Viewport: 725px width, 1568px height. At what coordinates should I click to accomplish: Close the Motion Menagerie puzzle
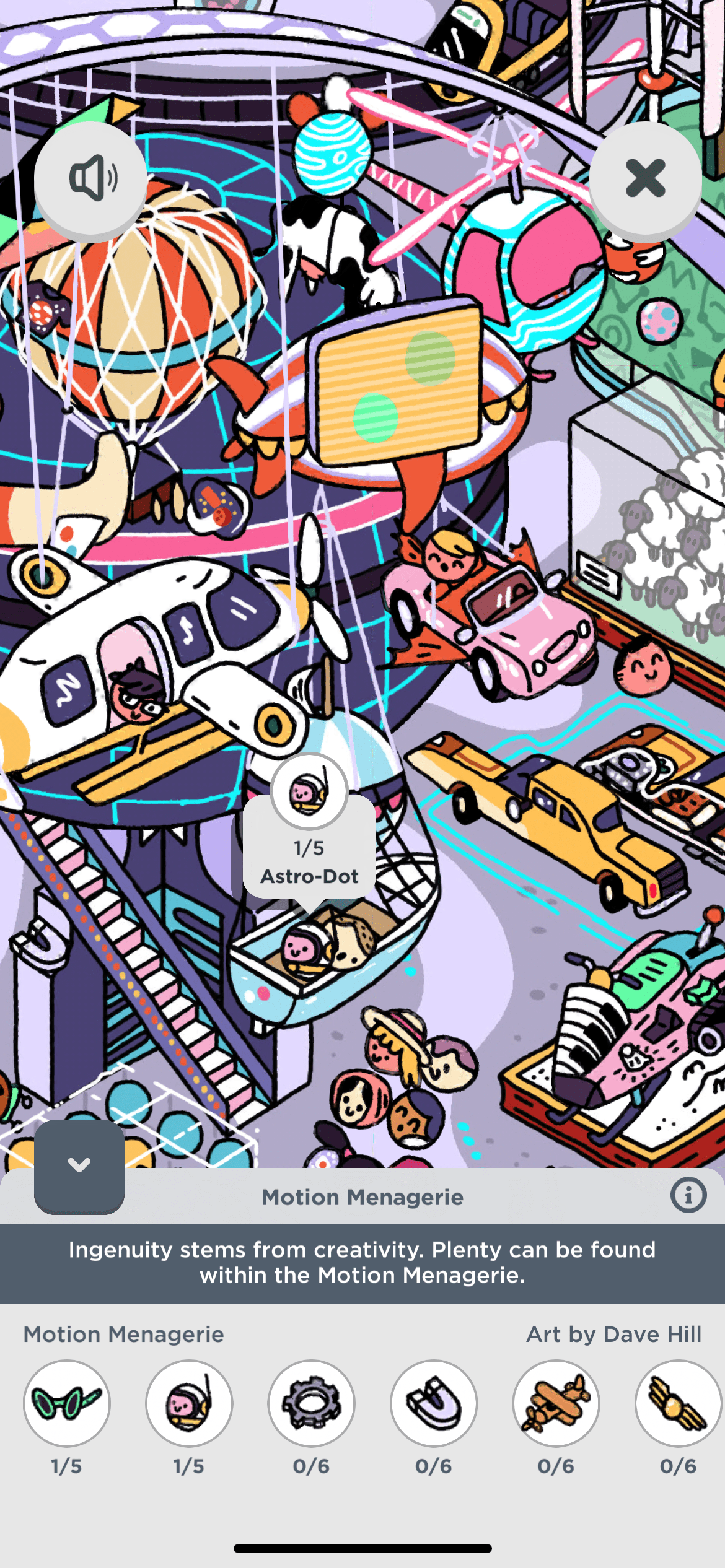[645, 178]
